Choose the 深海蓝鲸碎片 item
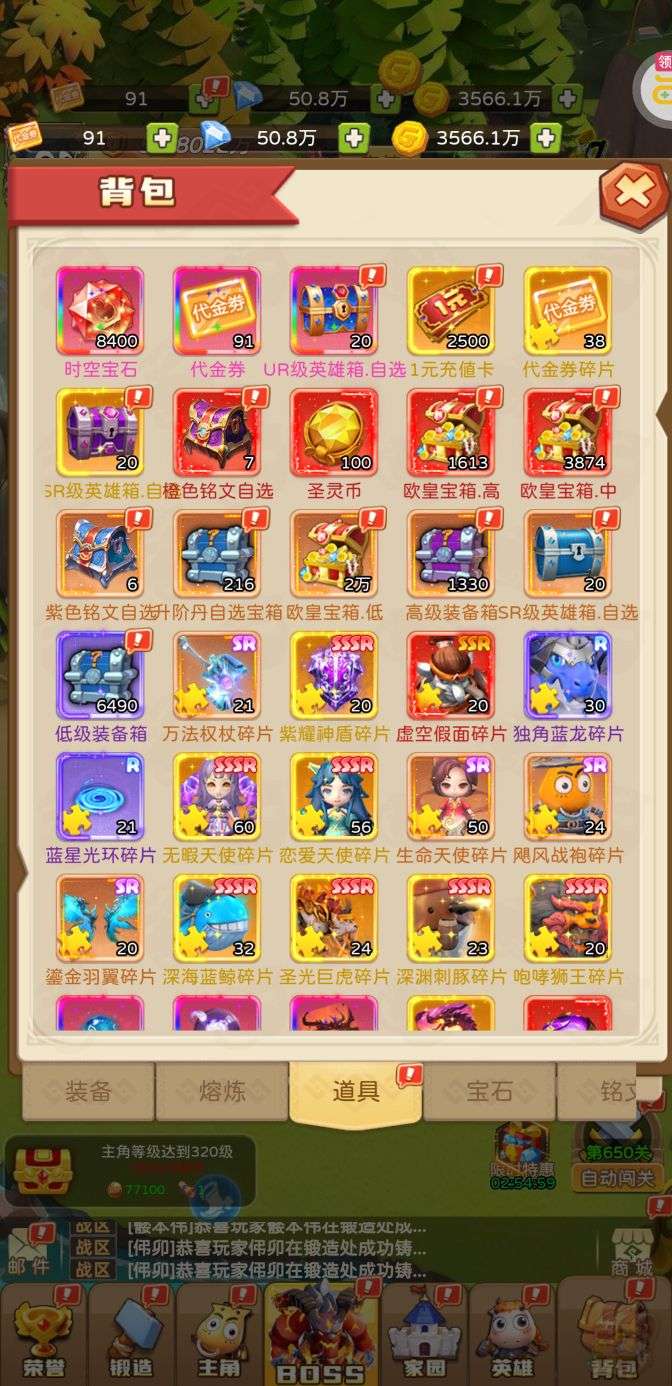Viewport: 672px width, 1386px height. coord(217,918)
